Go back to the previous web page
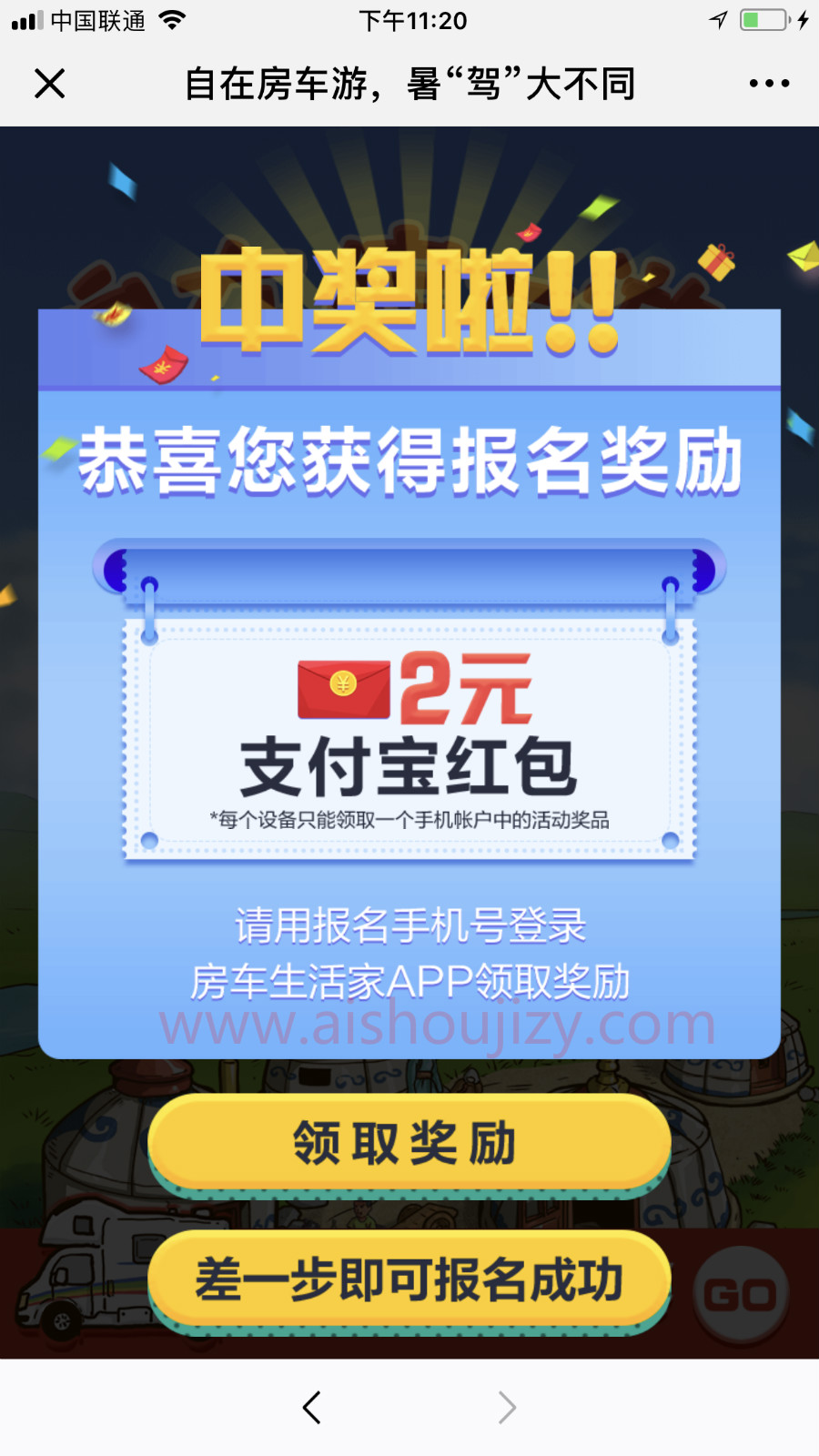The width and height of the screenshot is (819, 1456). tap(311, 1407)
